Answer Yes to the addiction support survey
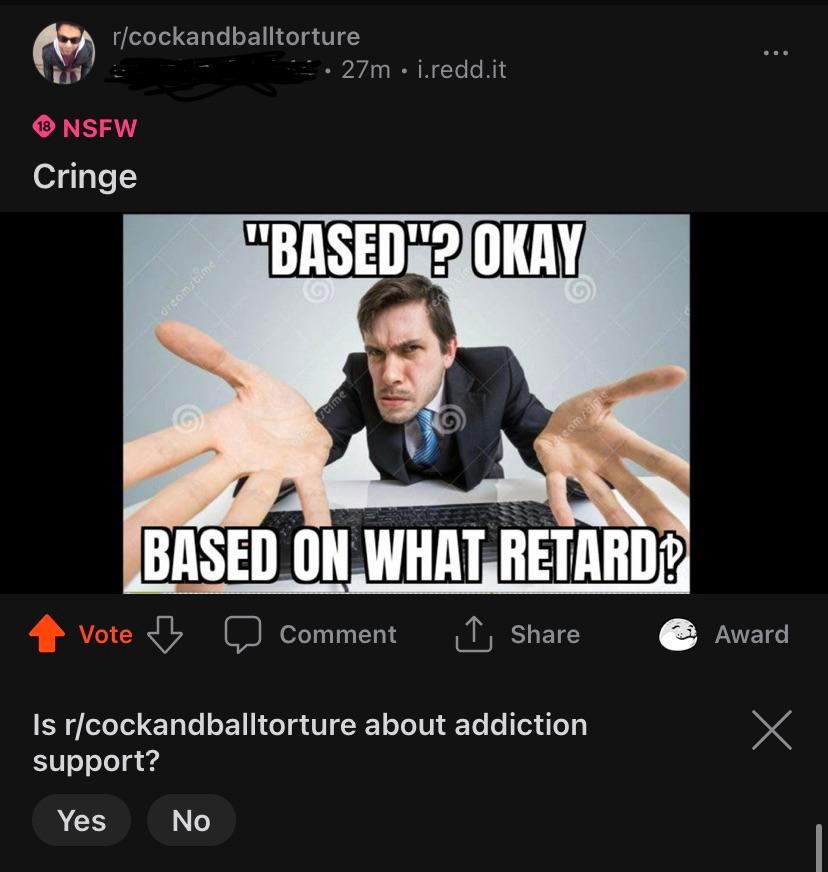The height and width of the screenshot is (872, 828). 81,820
